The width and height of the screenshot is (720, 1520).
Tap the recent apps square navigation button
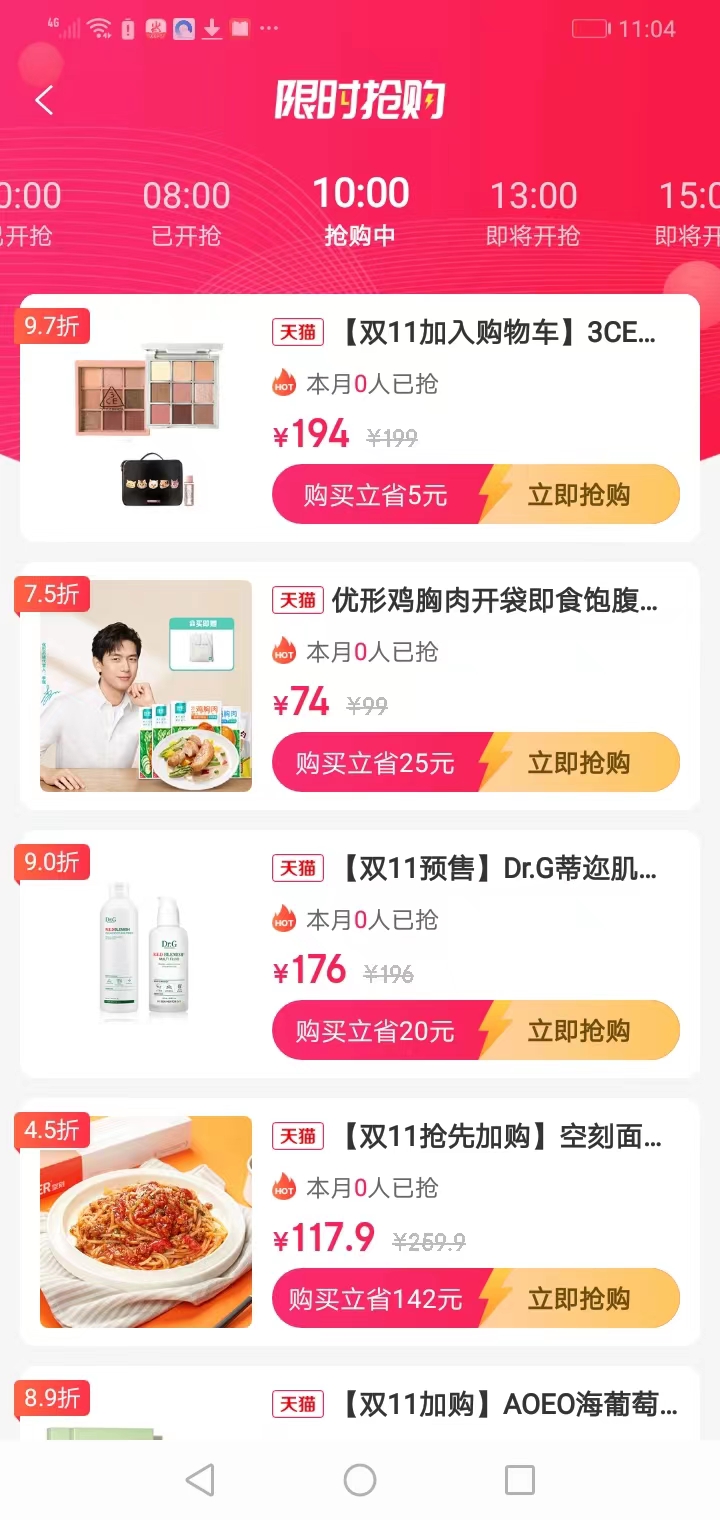point(519,1483)
